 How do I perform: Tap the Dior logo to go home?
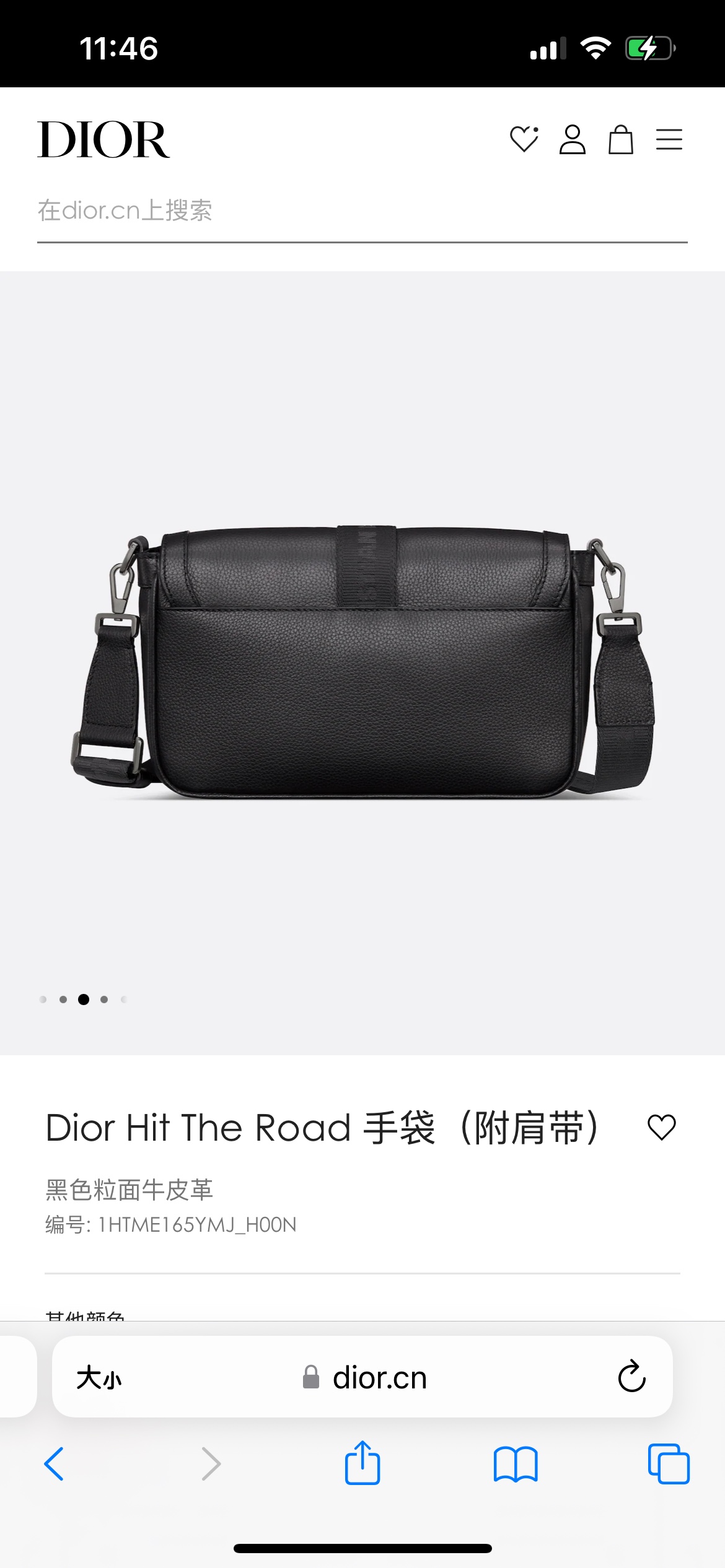pyautogui.click(x=103, y=140)
